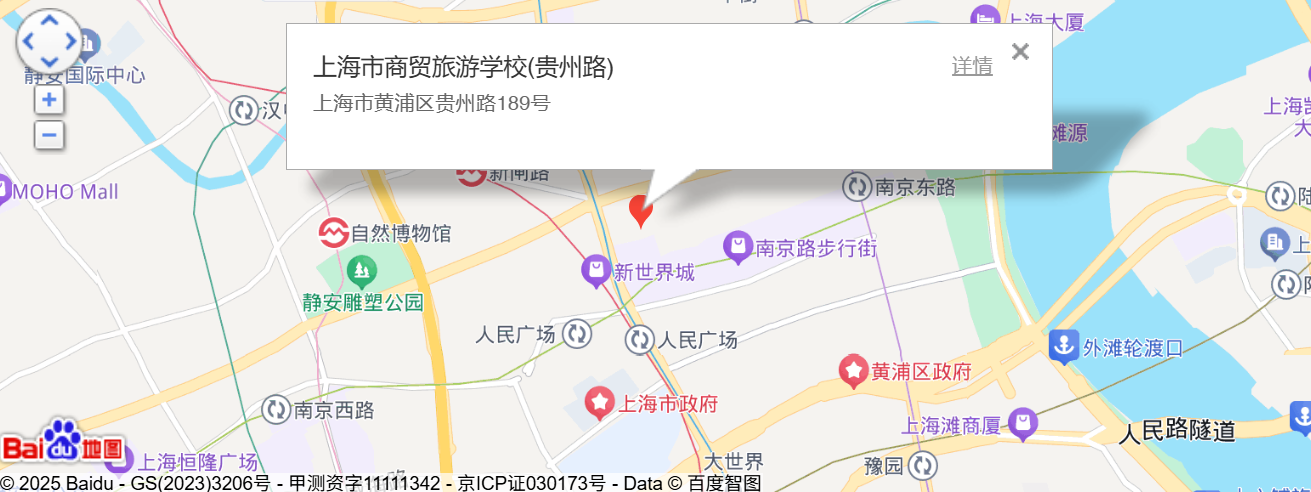Pan the map left with the arrow

tap(29, 42)
